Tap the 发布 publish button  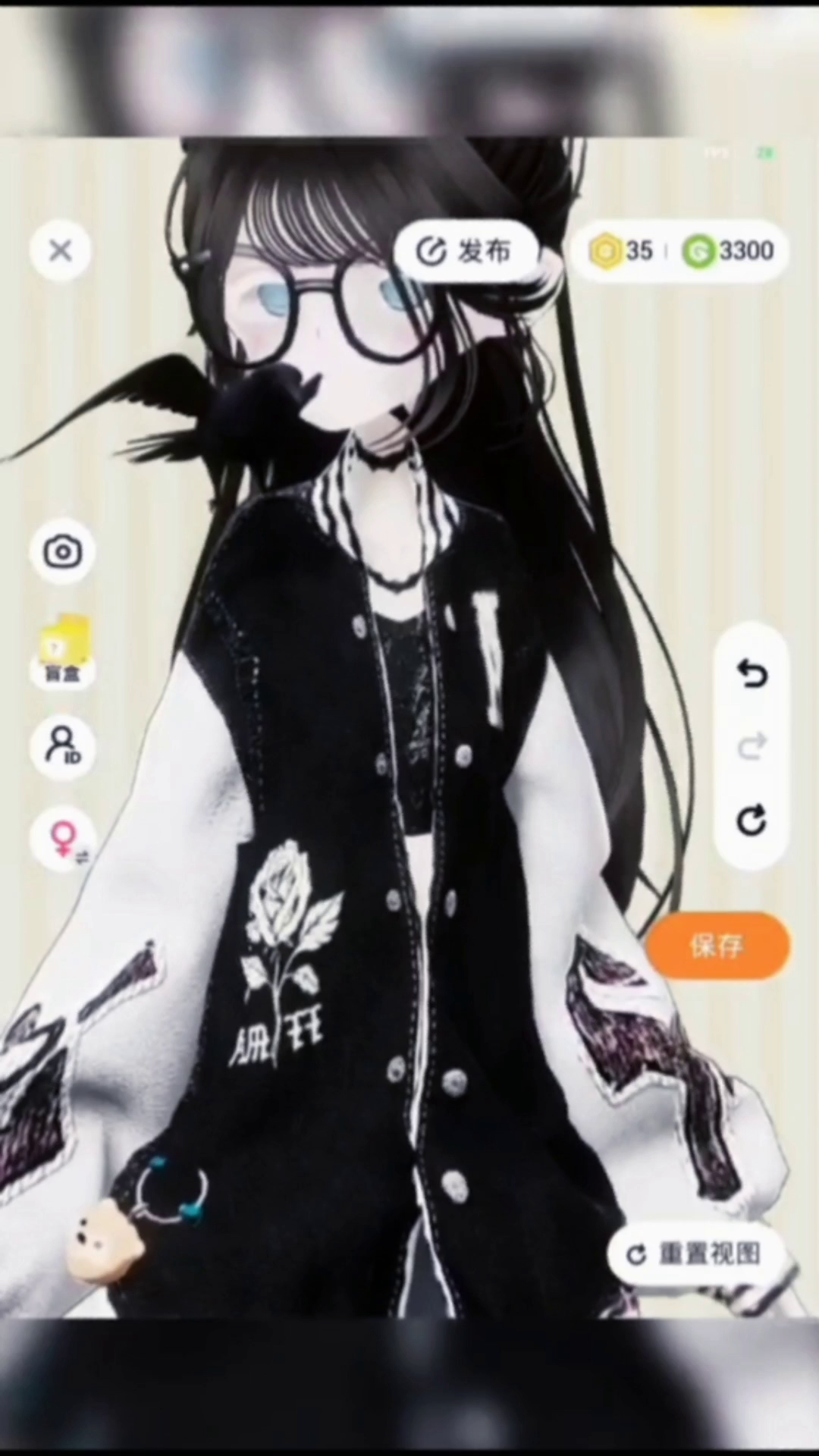point(466,251)
